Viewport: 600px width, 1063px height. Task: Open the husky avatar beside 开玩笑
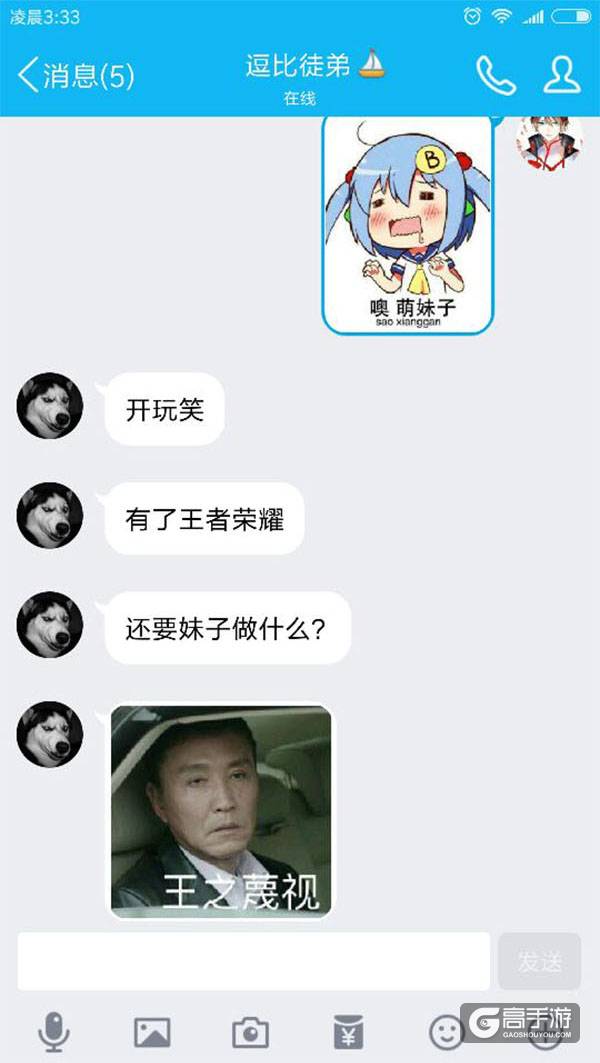click(50, 406)
